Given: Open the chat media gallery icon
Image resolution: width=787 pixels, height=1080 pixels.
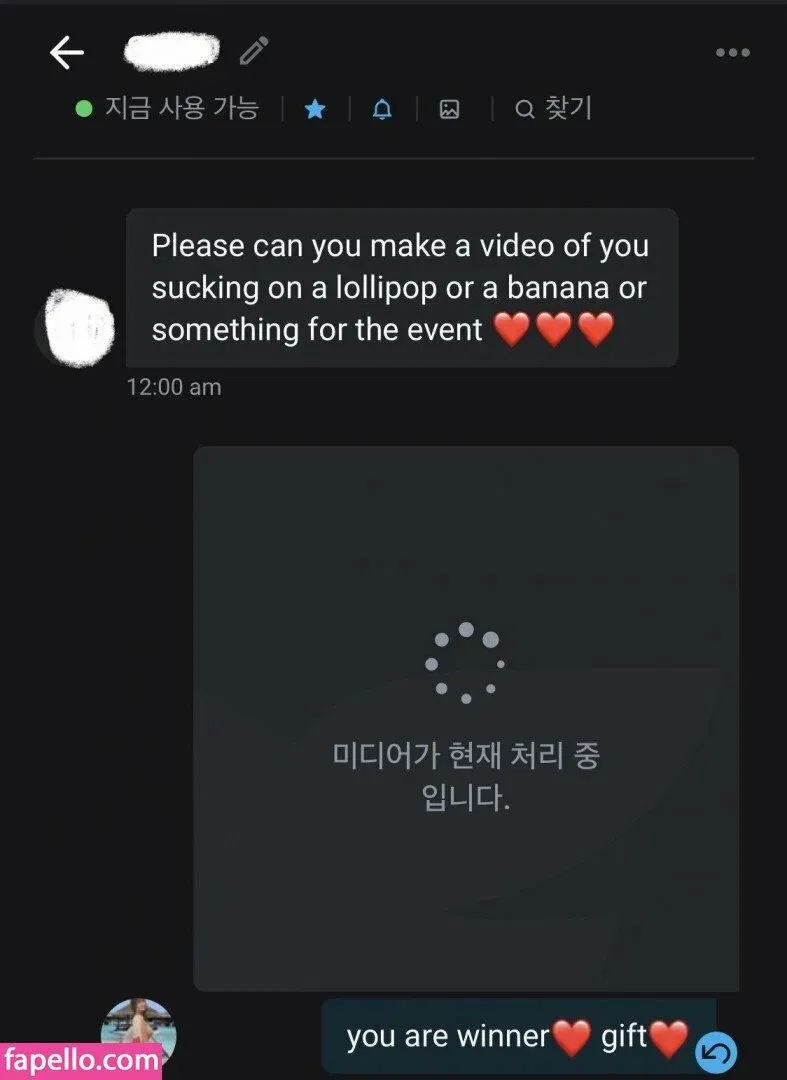Looking at the screenshot, I should [450, 109].
